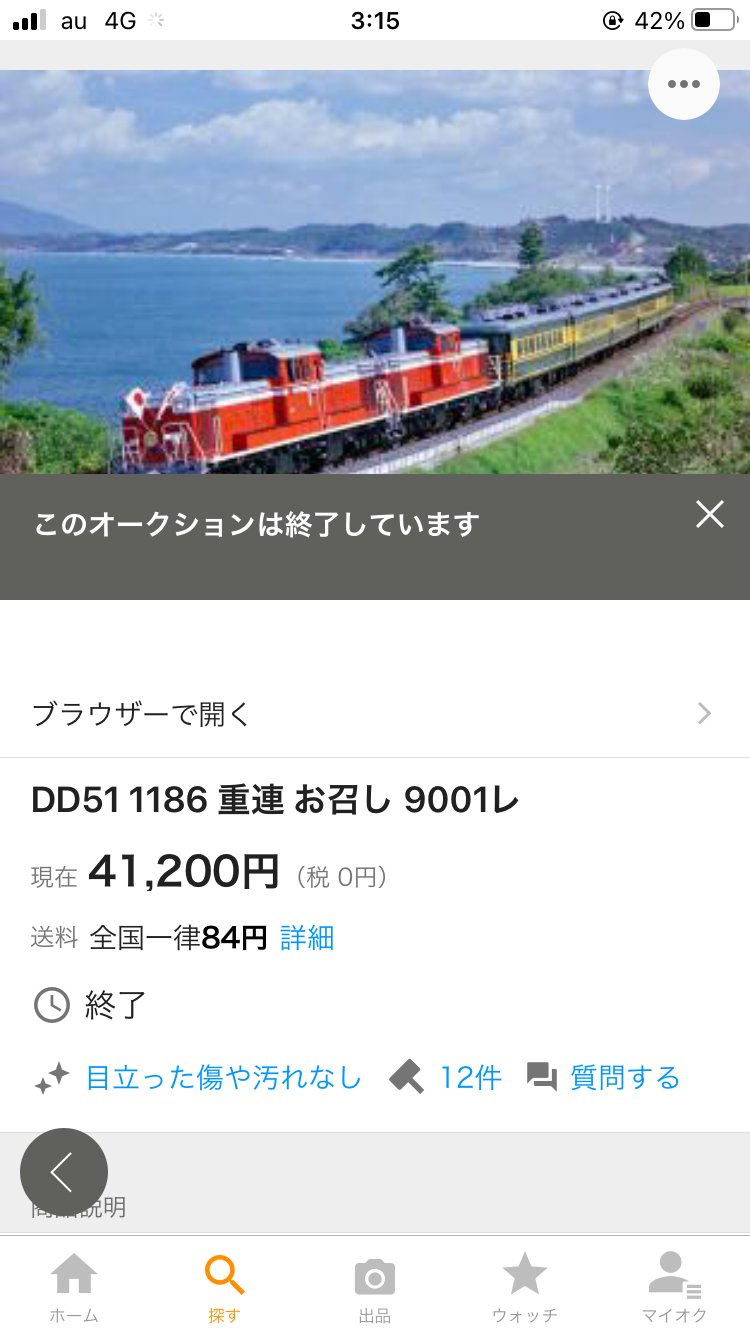Switch to the ホーム tab
The image size is (750, 1334).
(x=74, y=1287)
